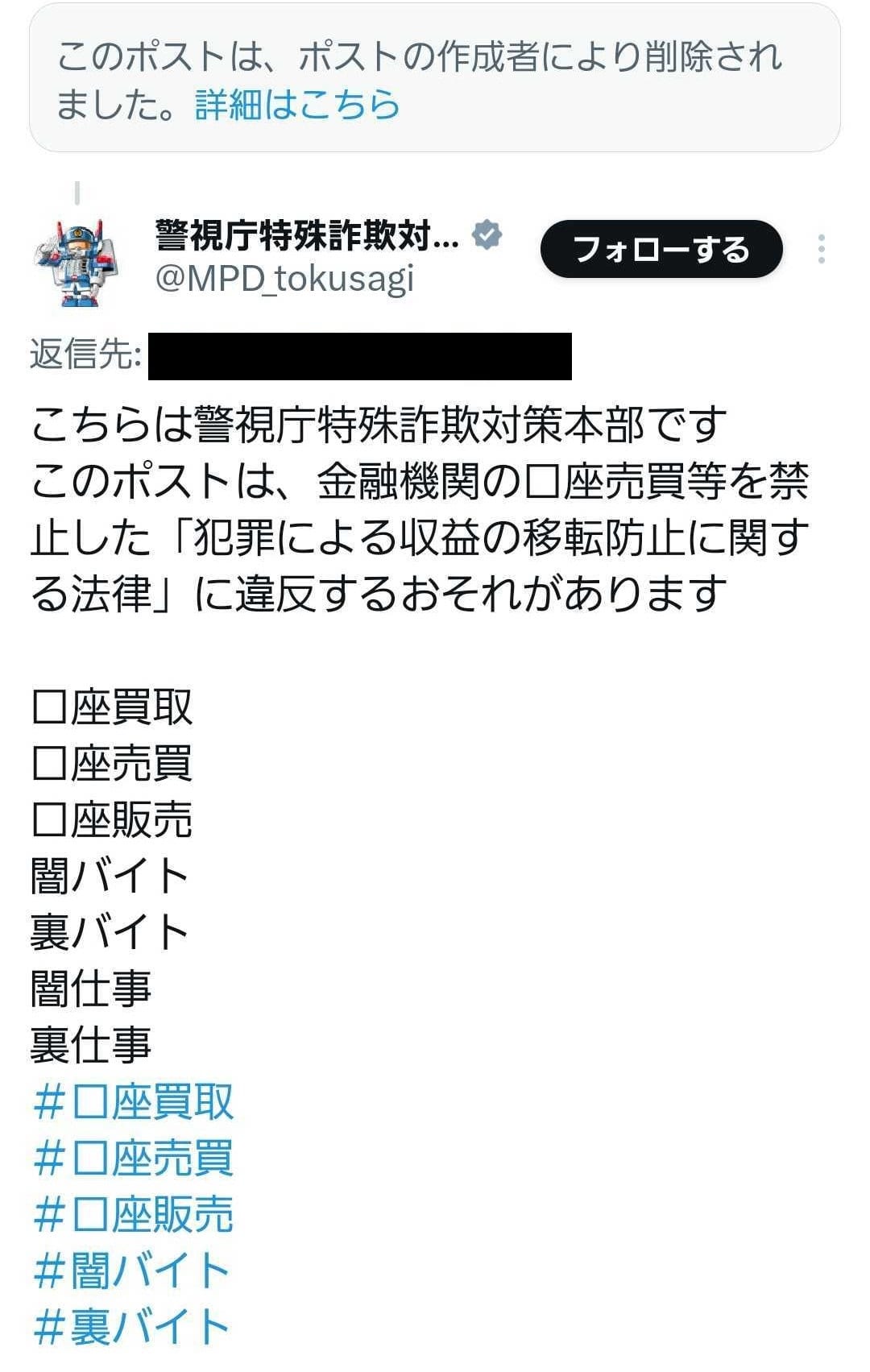
Task: Open hashtag #口座販売
Action: tap(133, 1215)
